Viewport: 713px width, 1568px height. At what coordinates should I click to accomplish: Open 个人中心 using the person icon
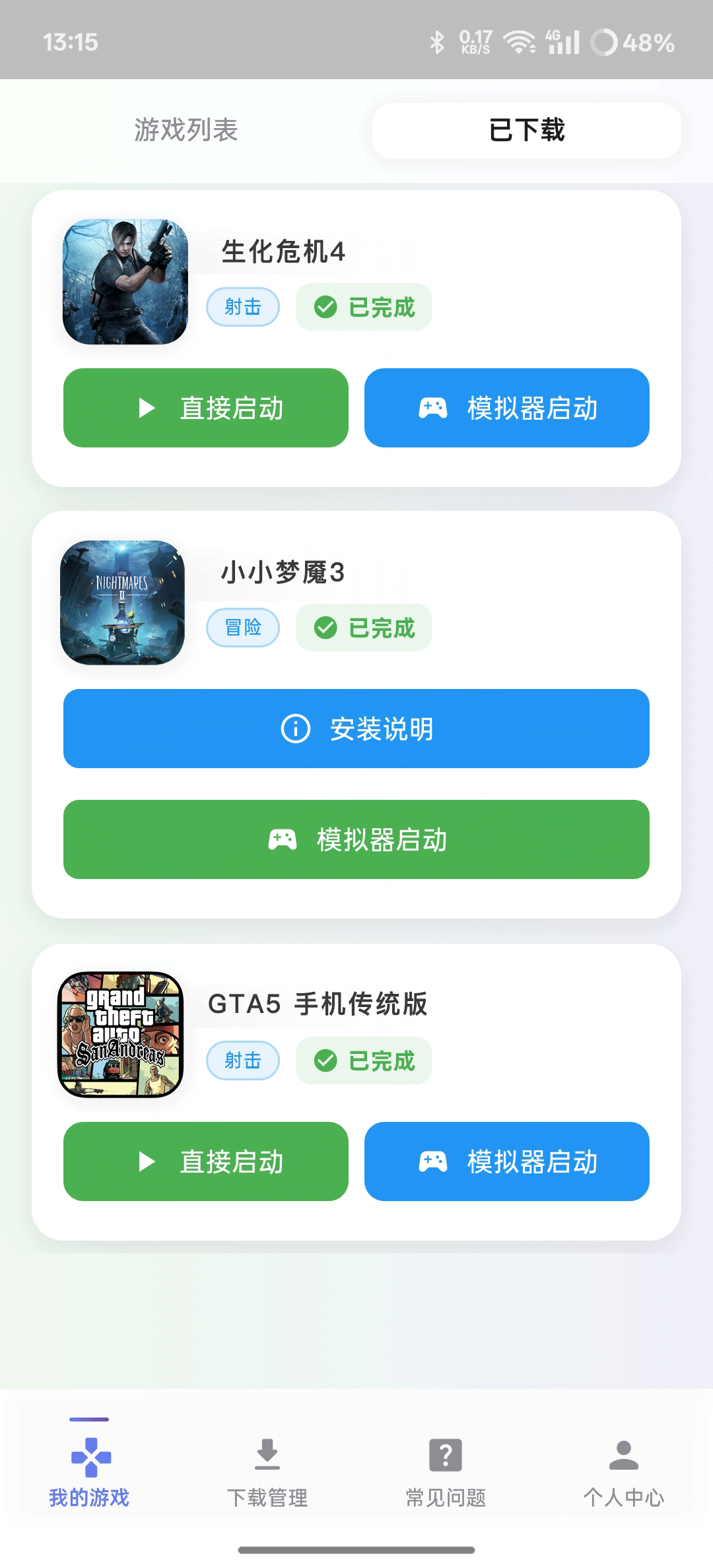tap(623, 1453)
